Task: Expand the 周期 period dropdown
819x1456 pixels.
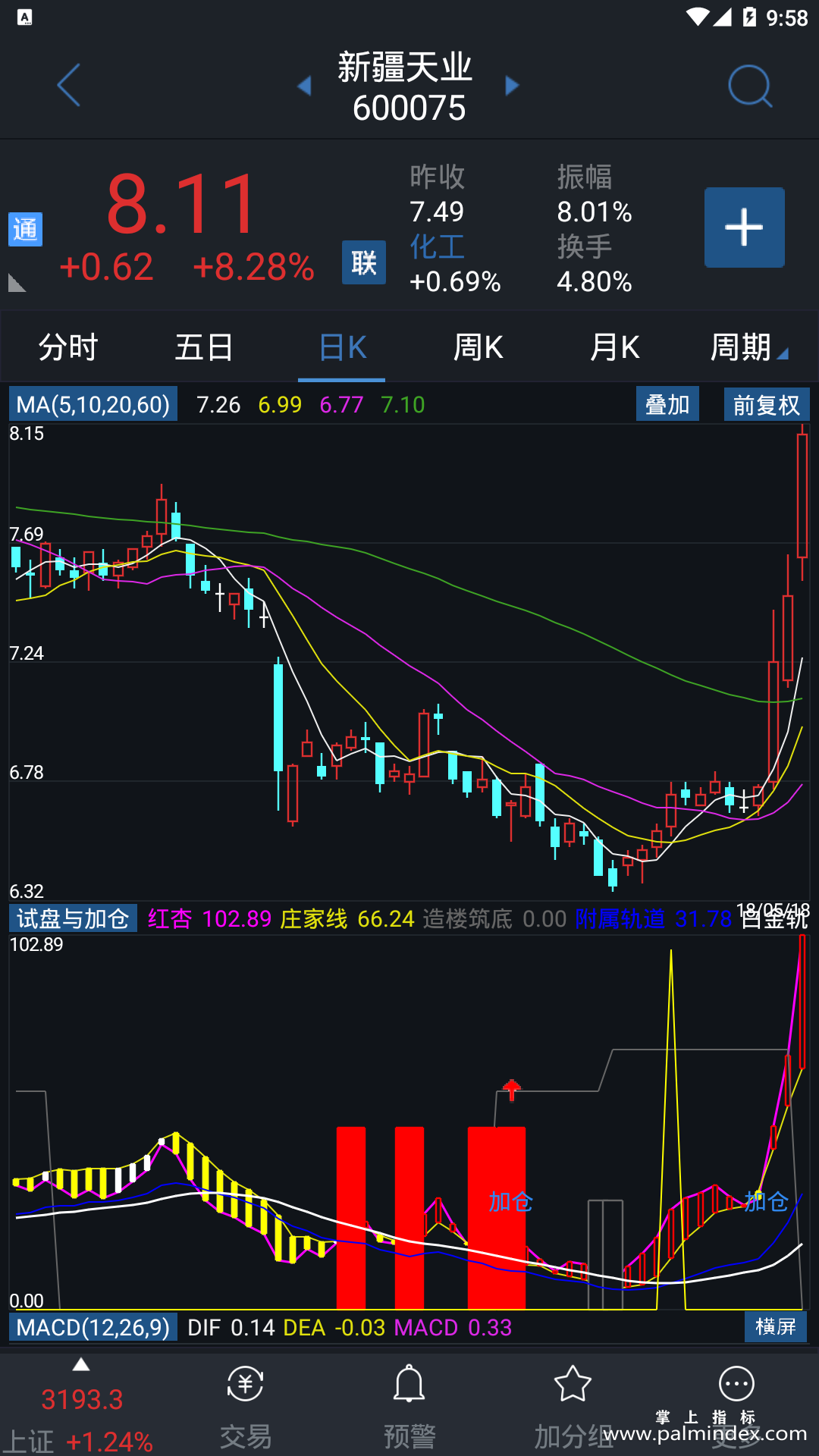Action: [x=747, y=347]
